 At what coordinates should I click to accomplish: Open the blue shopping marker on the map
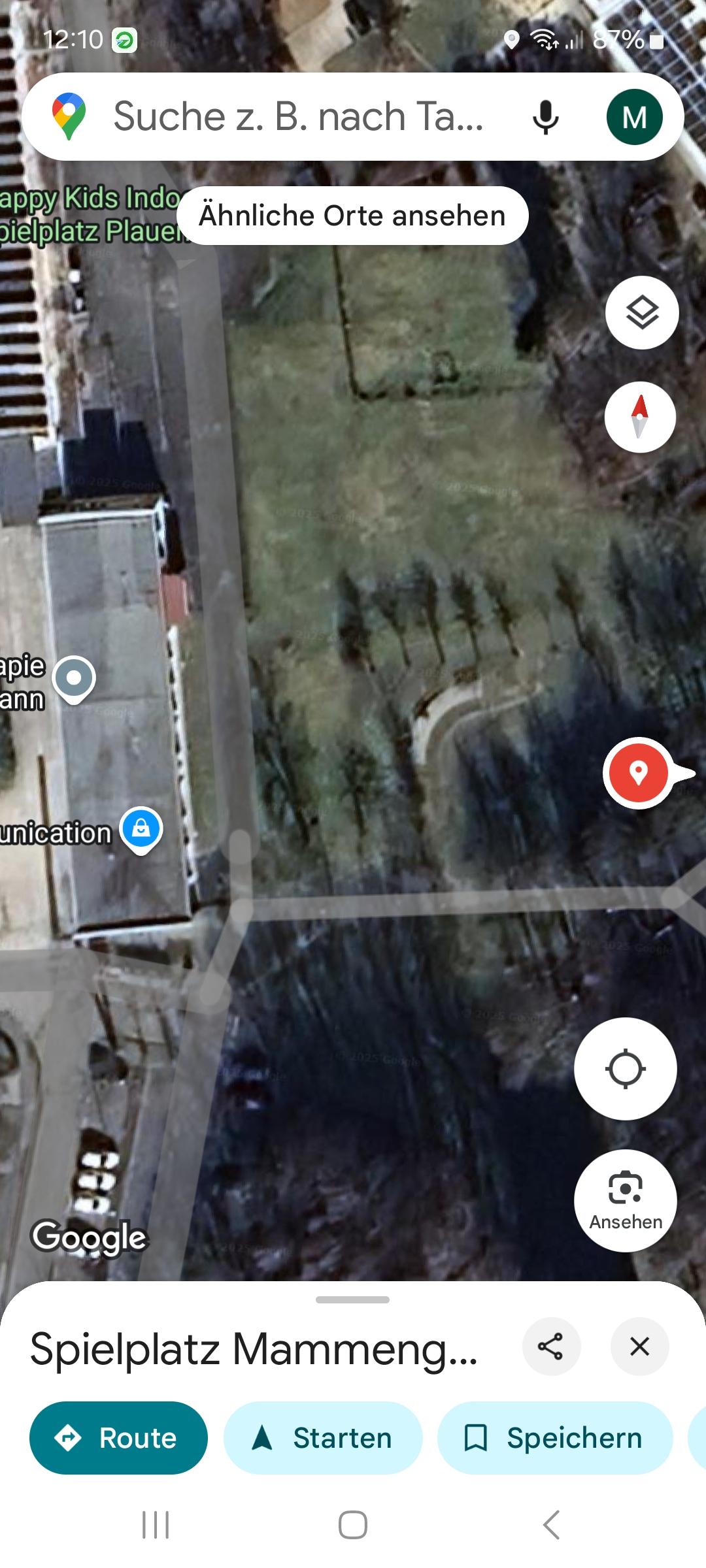click(x=141, y=830)
